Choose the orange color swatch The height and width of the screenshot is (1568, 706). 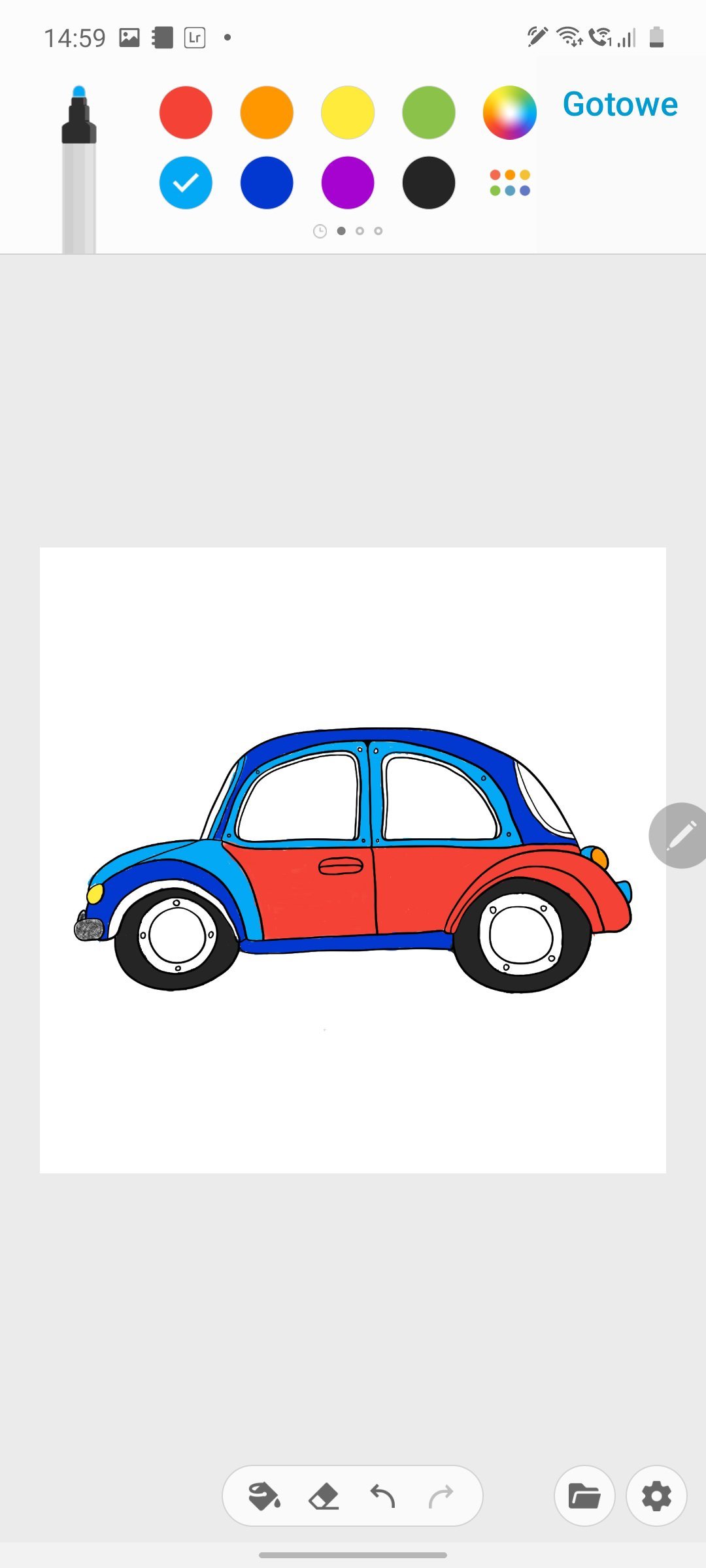point(267,112)
